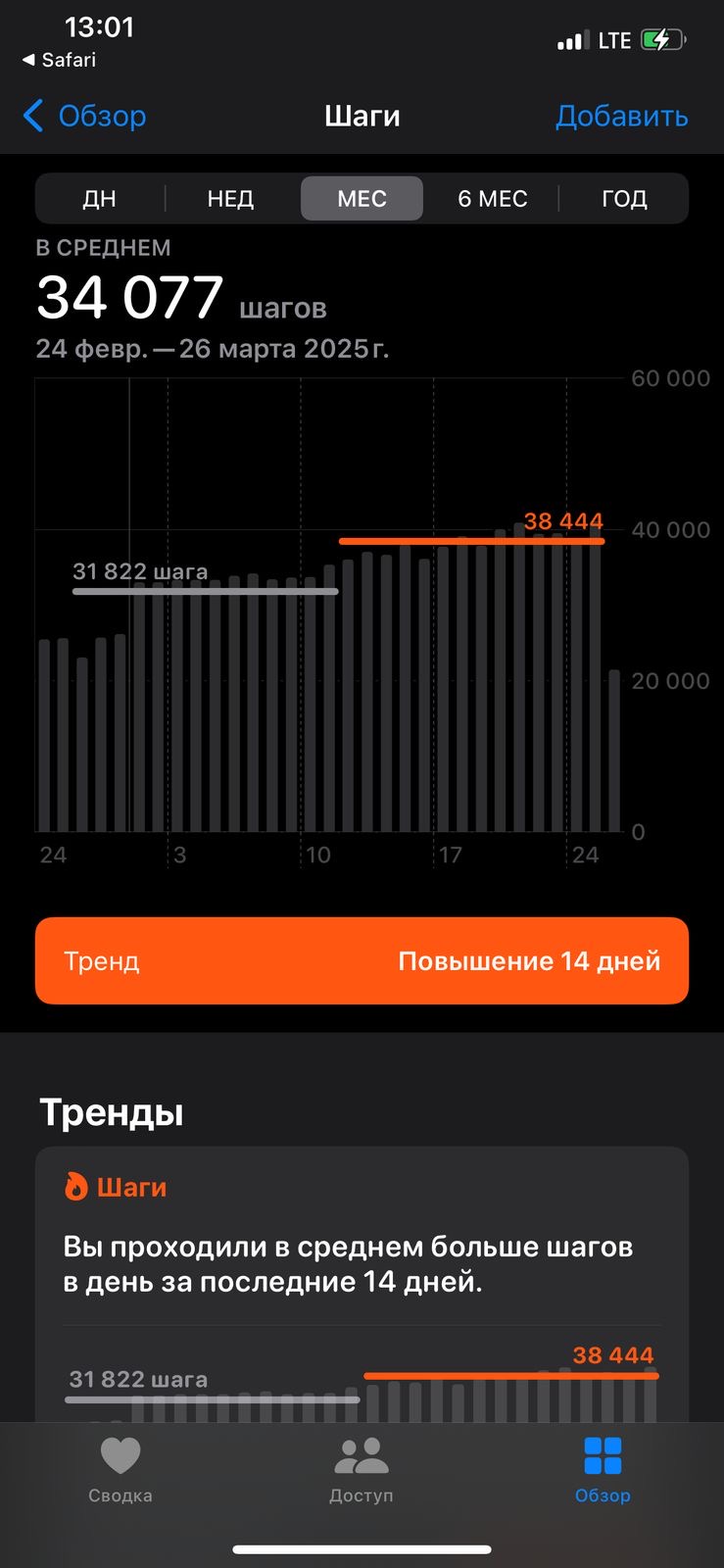Select the МЕС range

point(362,199)
